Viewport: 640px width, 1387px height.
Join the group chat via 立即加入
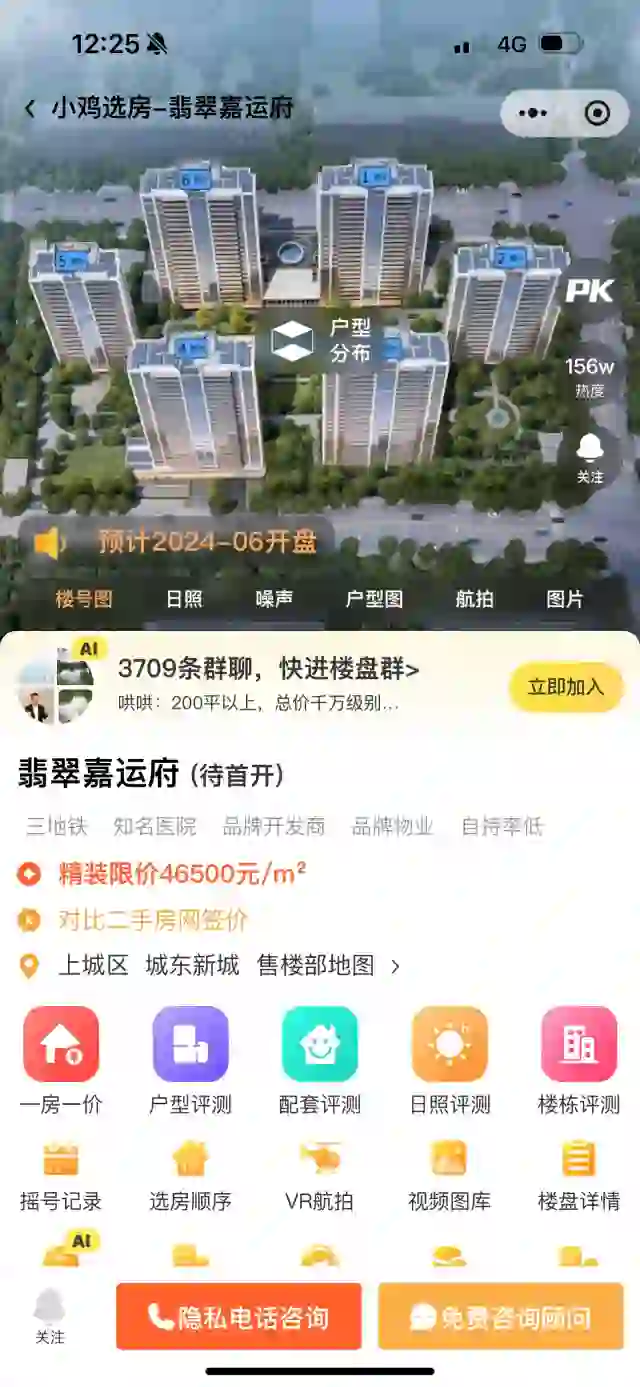click(x=566, y=687)
